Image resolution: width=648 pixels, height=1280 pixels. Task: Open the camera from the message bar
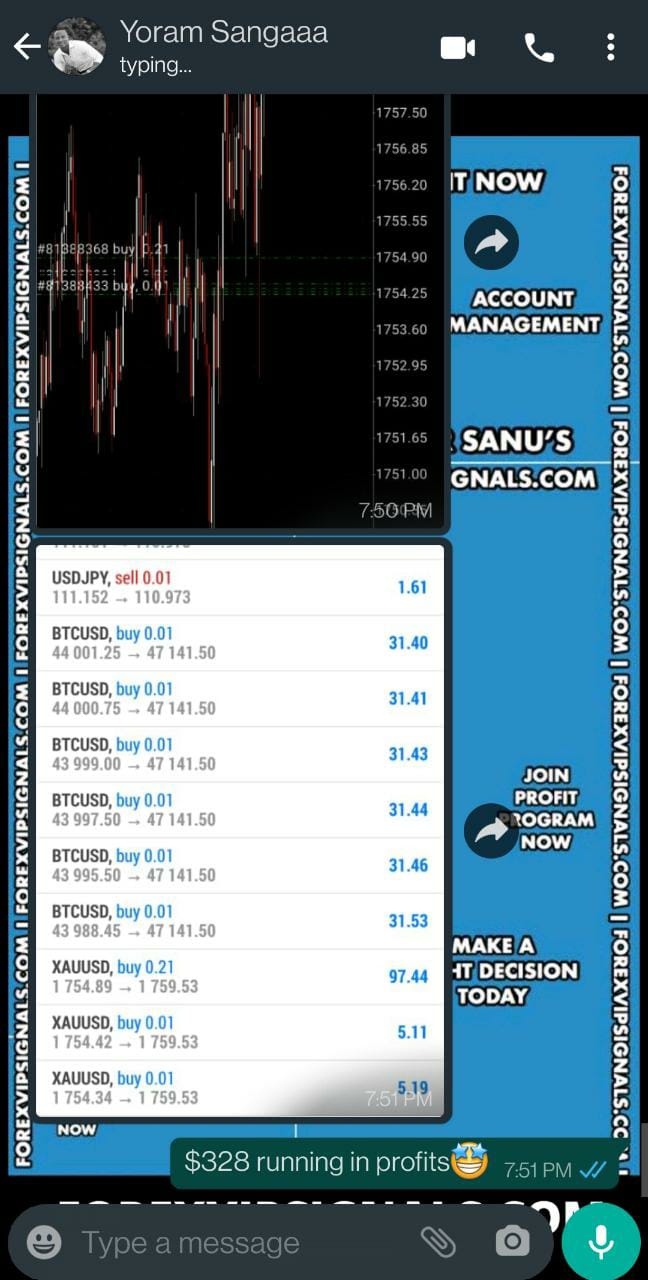[512, 1242]
